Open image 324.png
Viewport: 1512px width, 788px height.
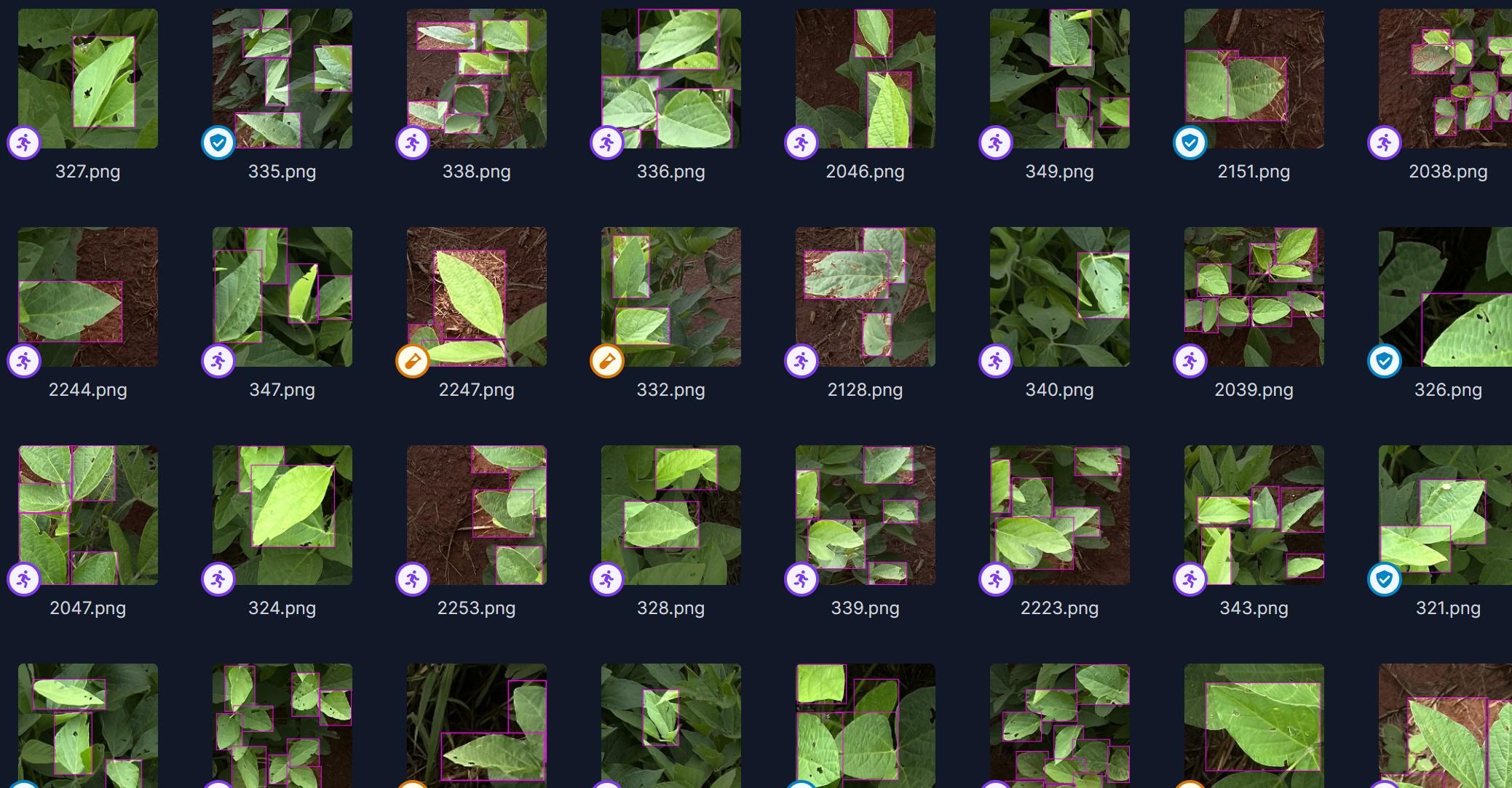(282, 515)
